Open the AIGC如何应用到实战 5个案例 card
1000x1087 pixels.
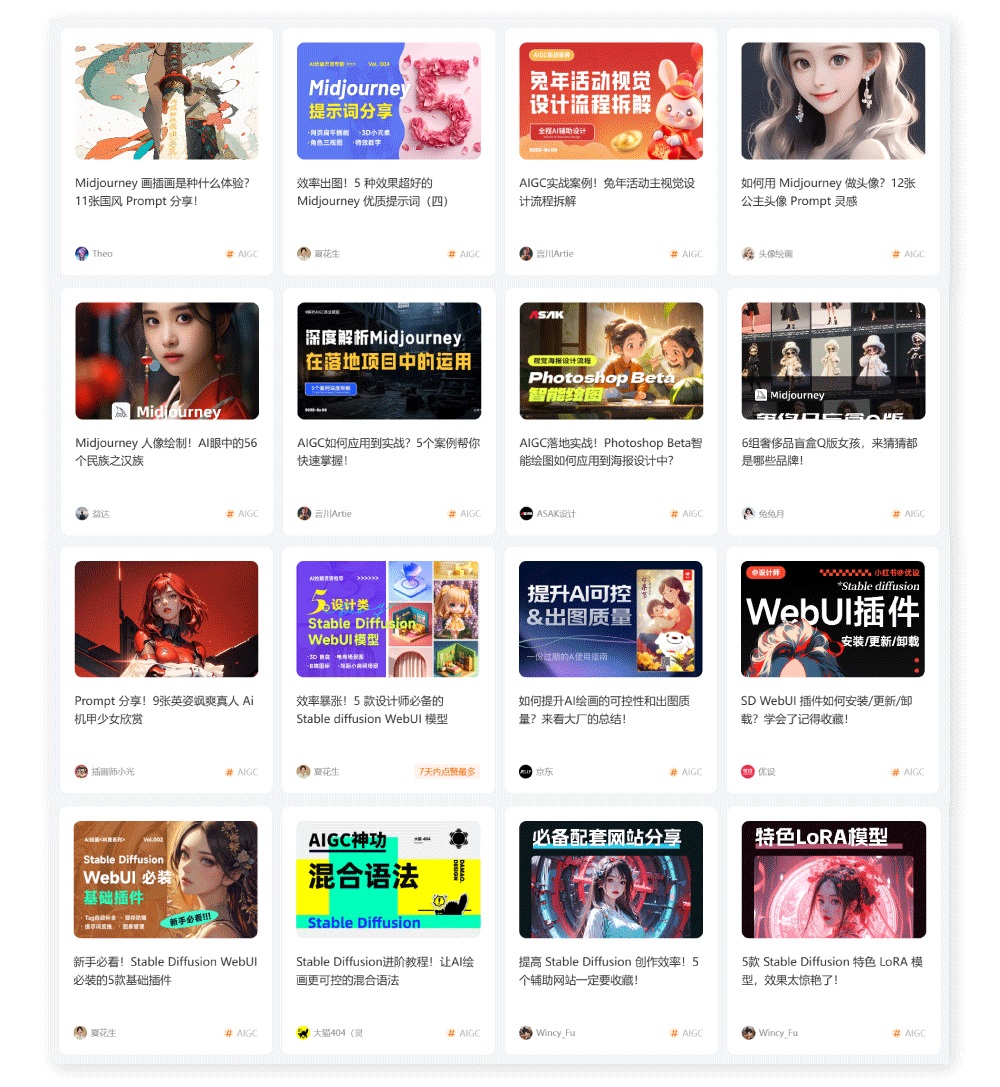tap(388, 452)
